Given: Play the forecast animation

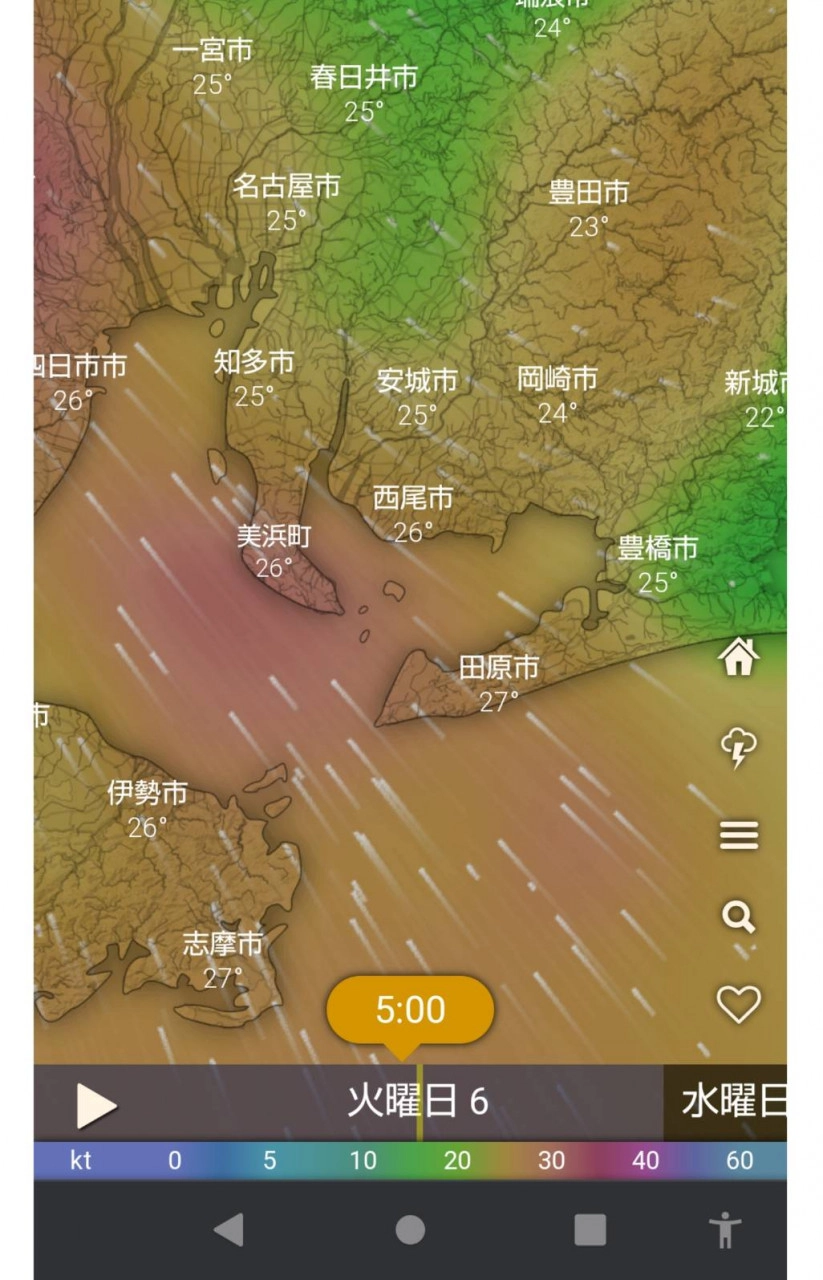Looking at the screenshot, I should click(x=96, y=1106).
